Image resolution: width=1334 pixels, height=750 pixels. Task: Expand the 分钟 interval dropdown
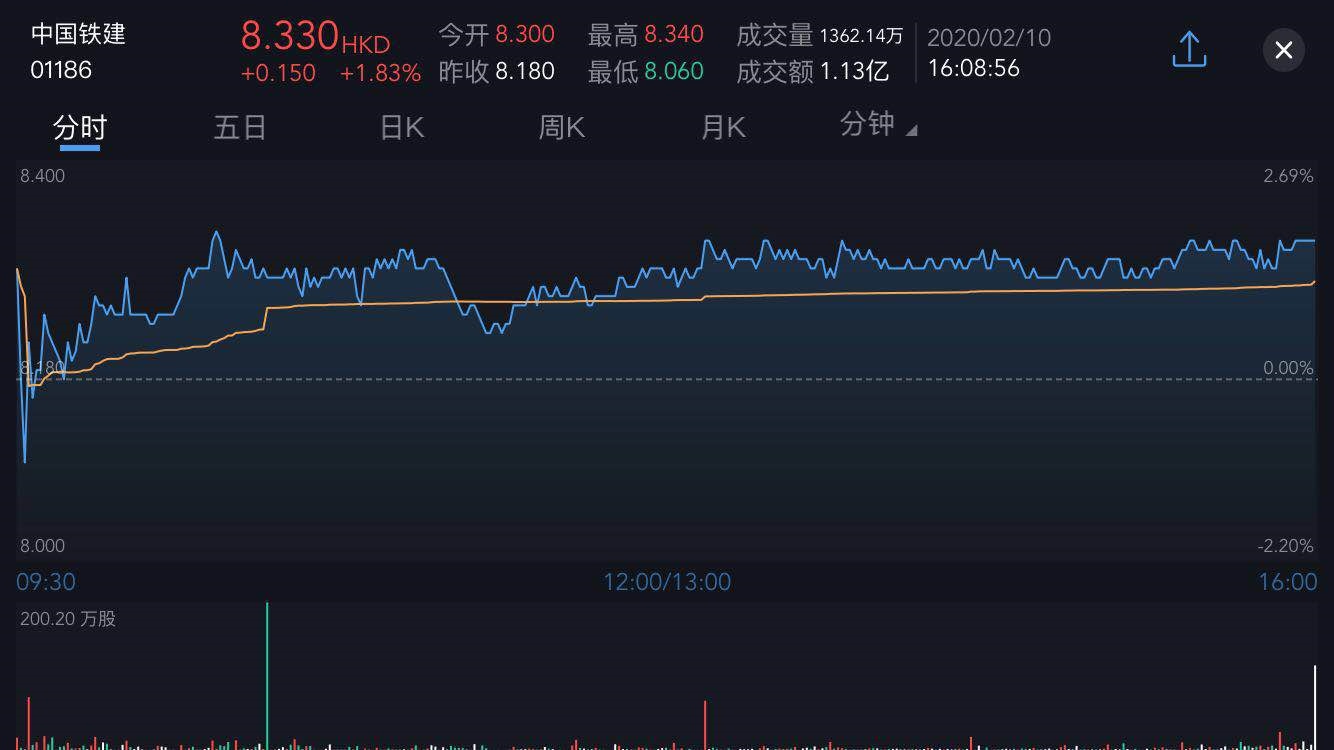coord(878,125)
